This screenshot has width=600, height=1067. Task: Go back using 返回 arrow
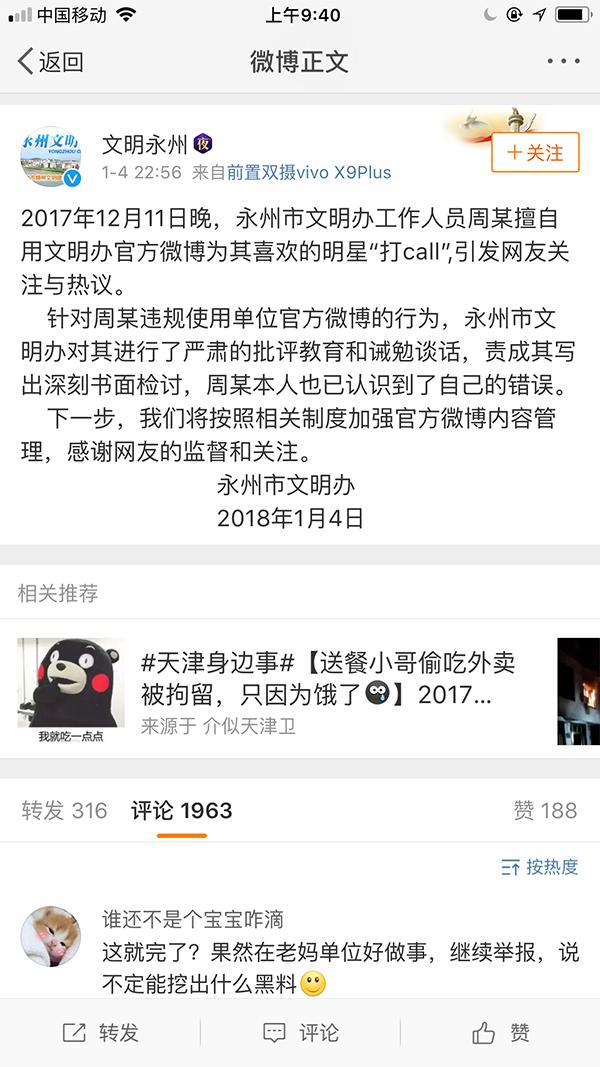coord(50,62)
